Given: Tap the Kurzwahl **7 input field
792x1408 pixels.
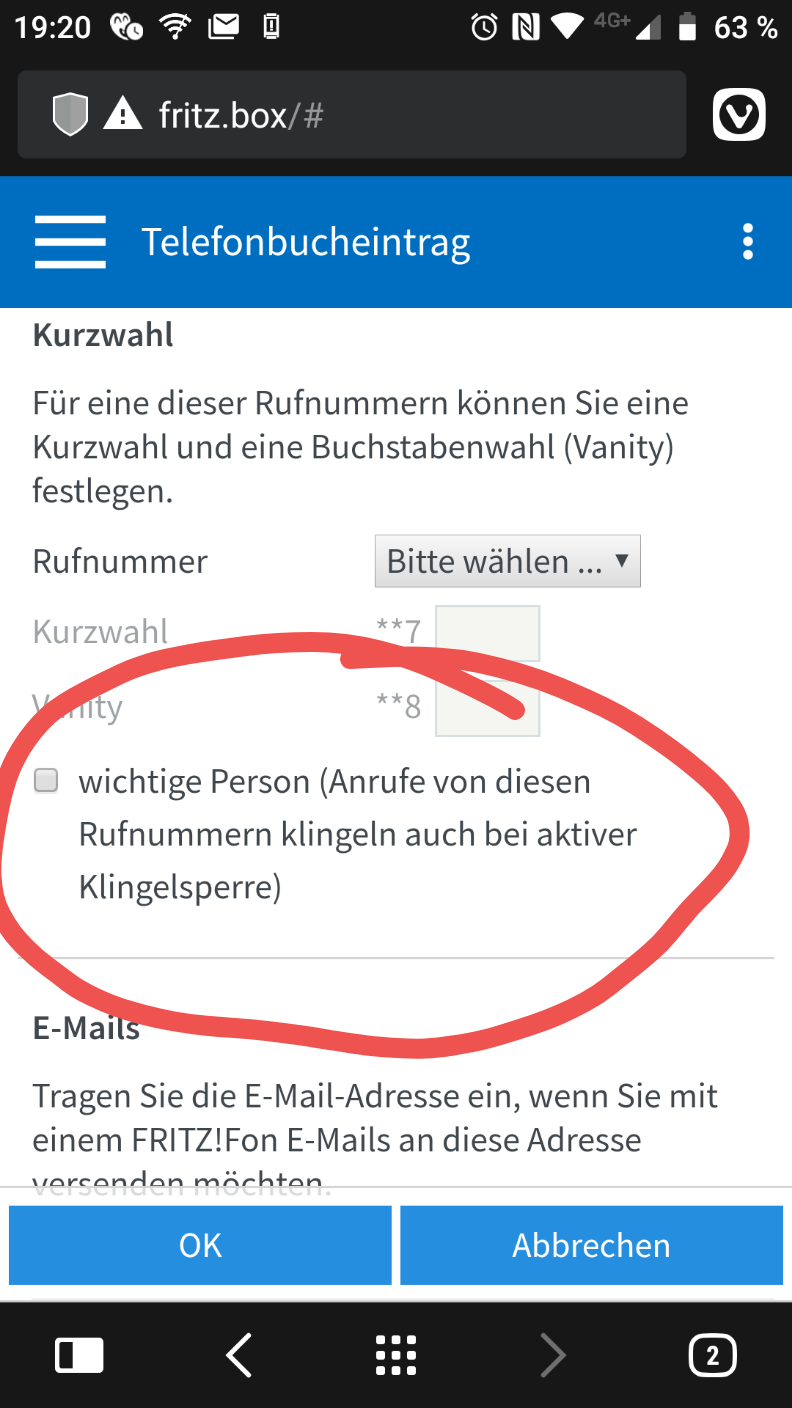Looking at the screenshot, I should (488, 633).
